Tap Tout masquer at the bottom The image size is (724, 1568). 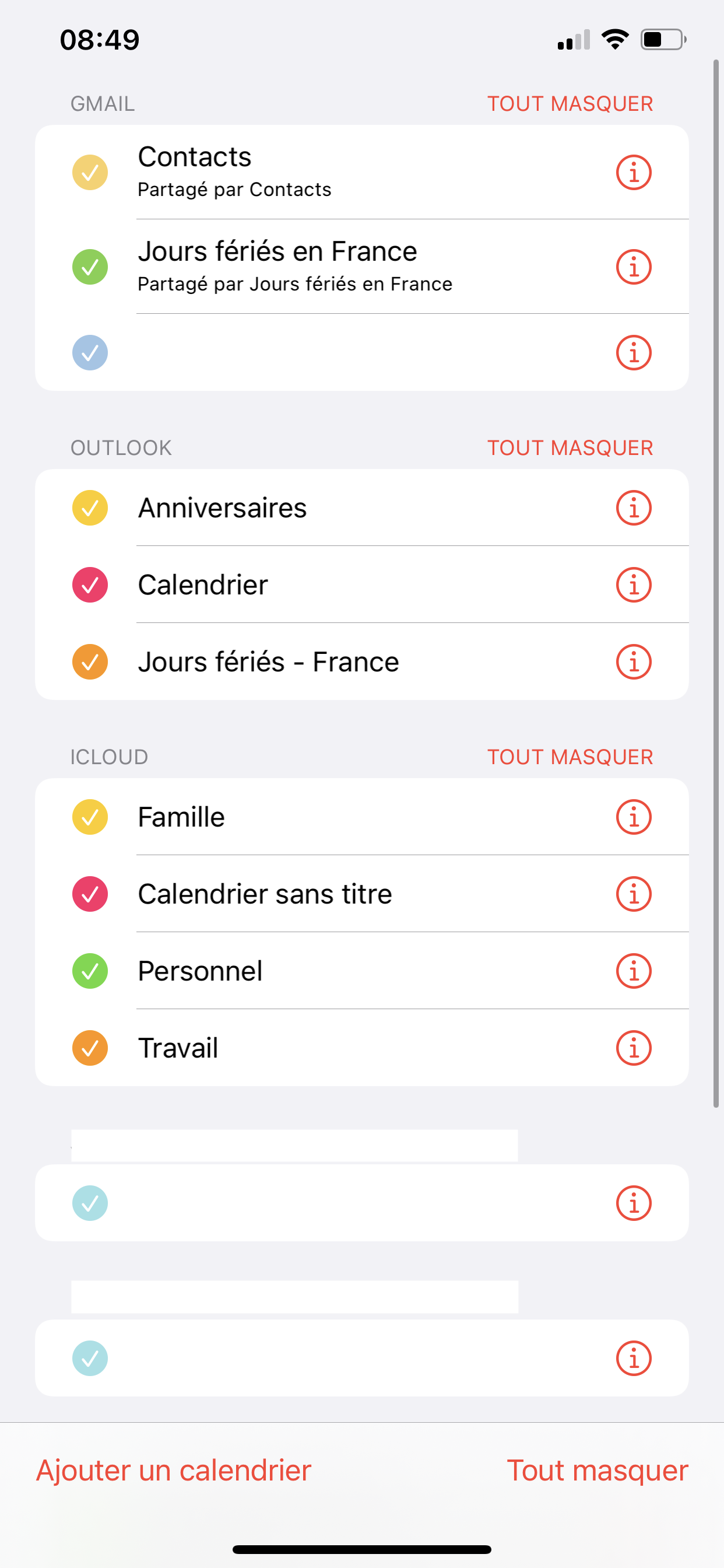597,1470
